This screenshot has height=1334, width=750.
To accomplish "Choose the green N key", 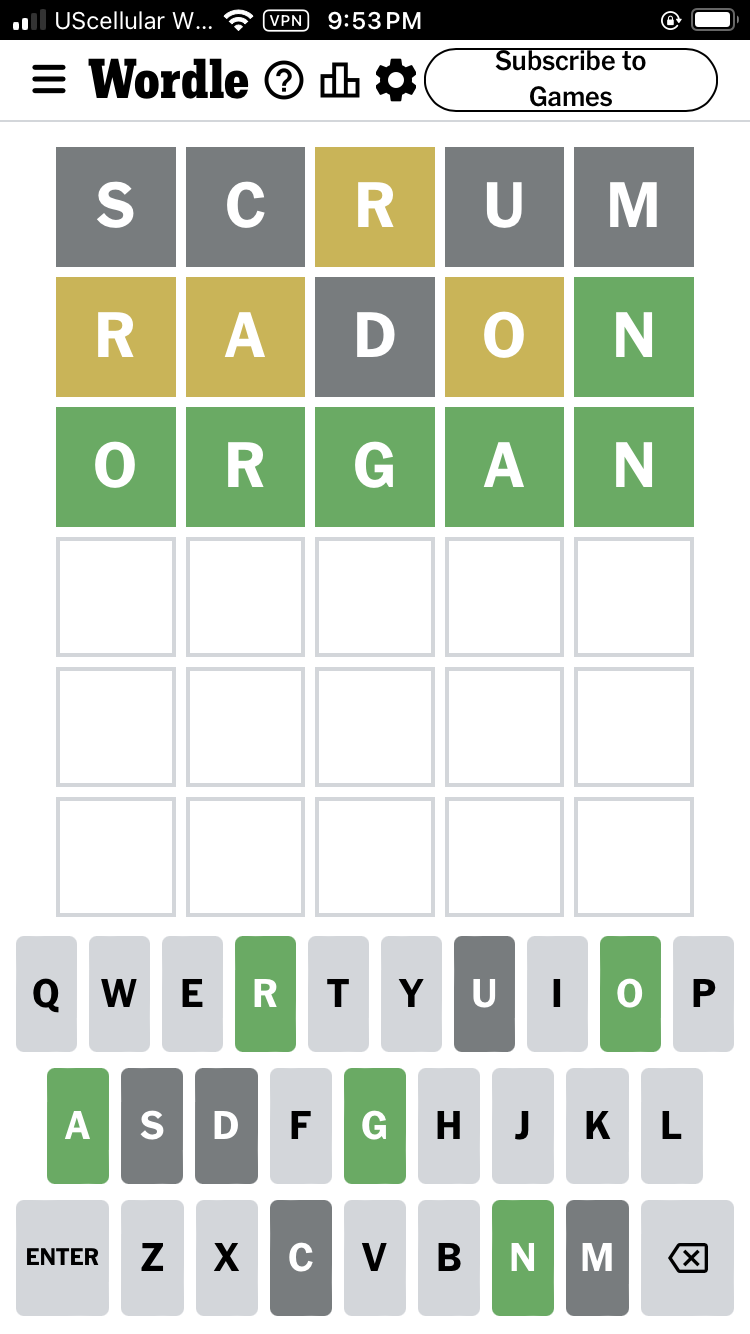I will point(523,1258).
